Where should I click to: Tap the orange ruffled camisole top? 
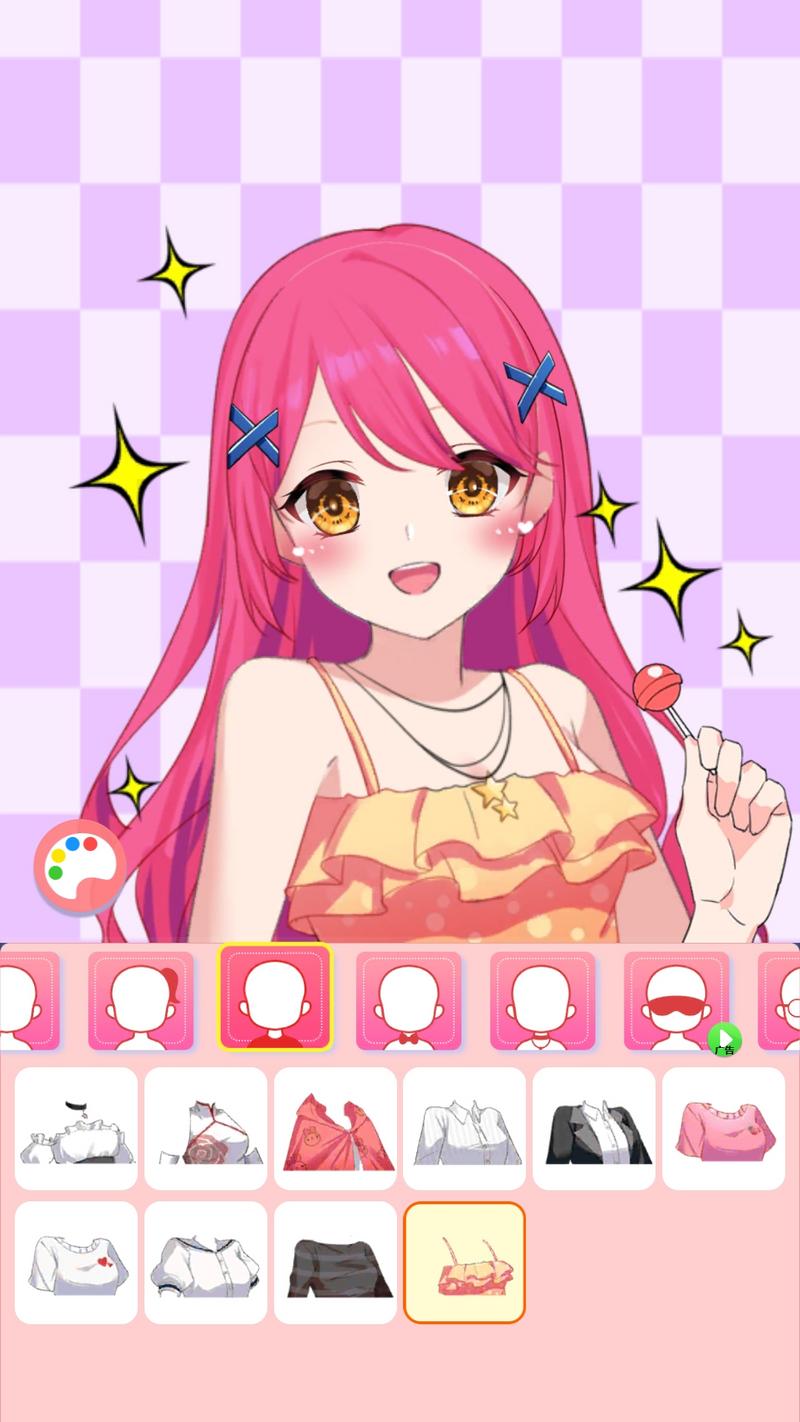pos(464,1262)
